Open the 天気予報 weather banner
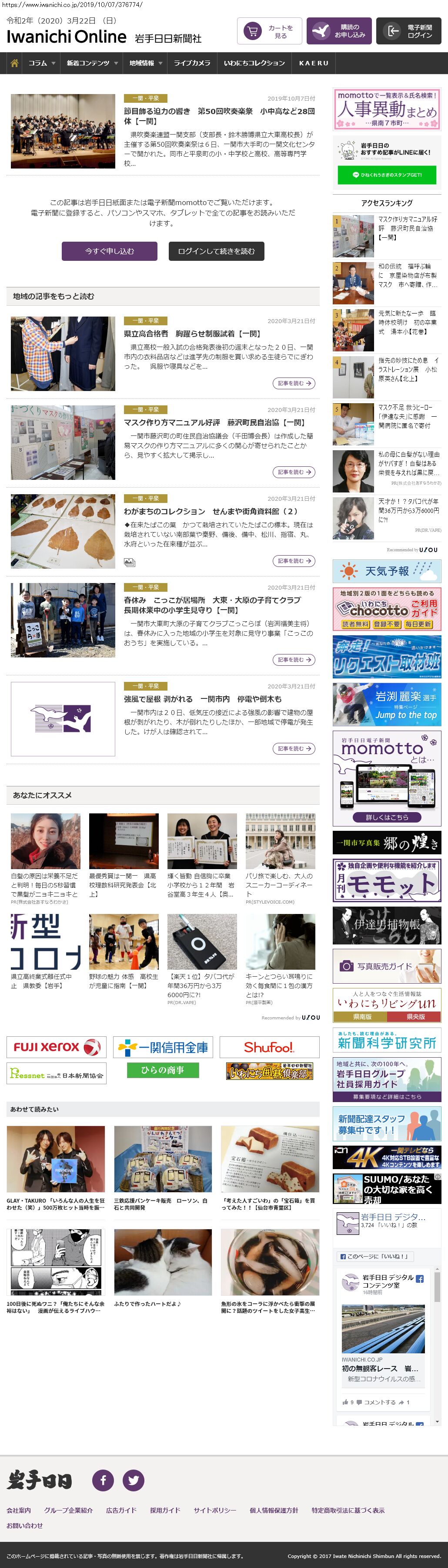The width and height of the screenshot is (448, 1568). 387,571
